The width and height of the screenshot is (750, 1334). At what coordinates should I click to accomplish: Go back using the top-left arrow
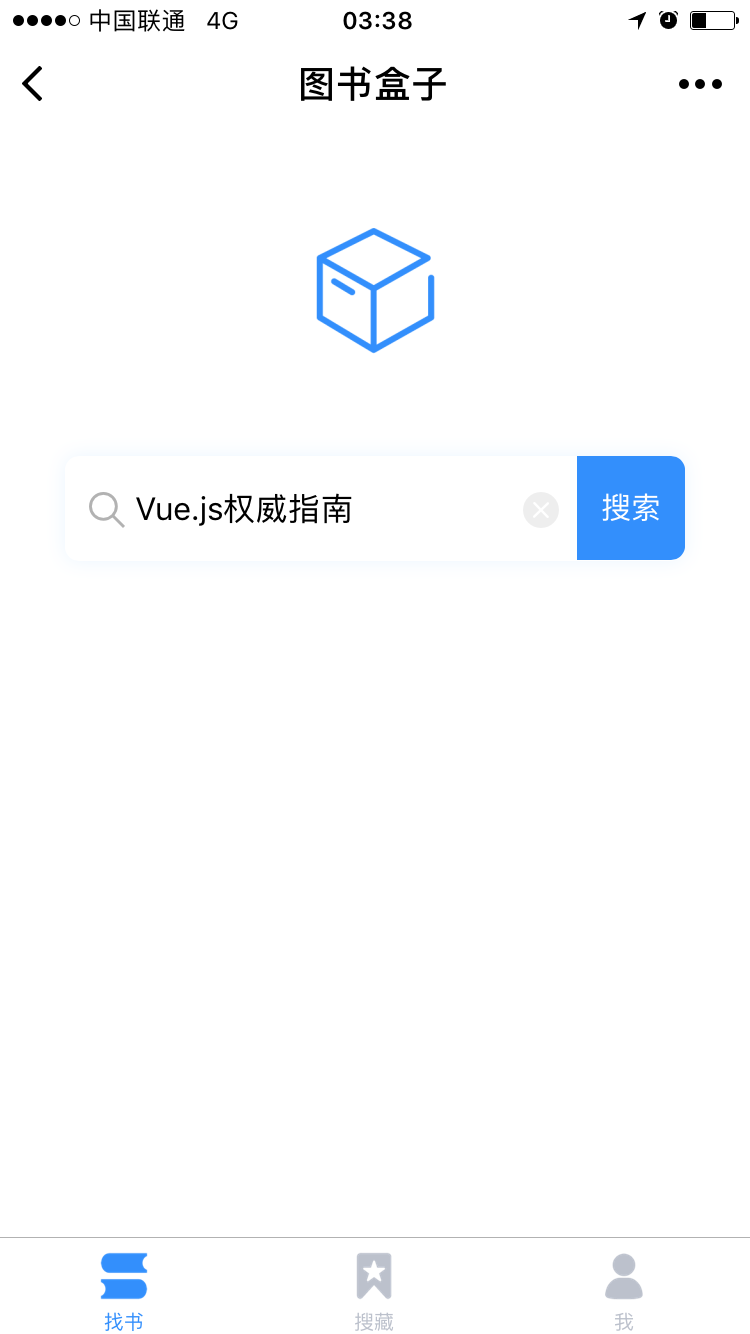coord(32,84)
